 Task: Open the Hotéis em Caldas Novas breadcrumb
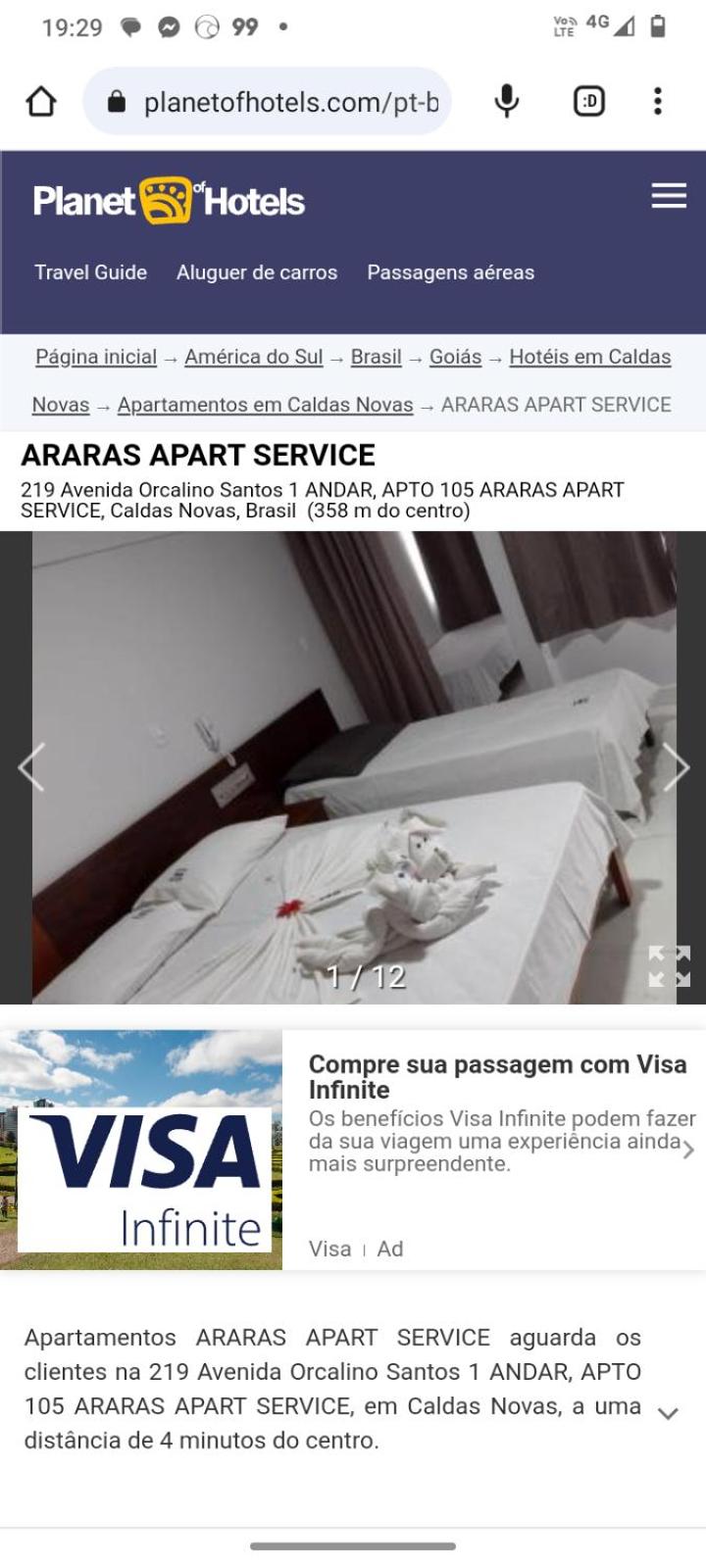589,357
